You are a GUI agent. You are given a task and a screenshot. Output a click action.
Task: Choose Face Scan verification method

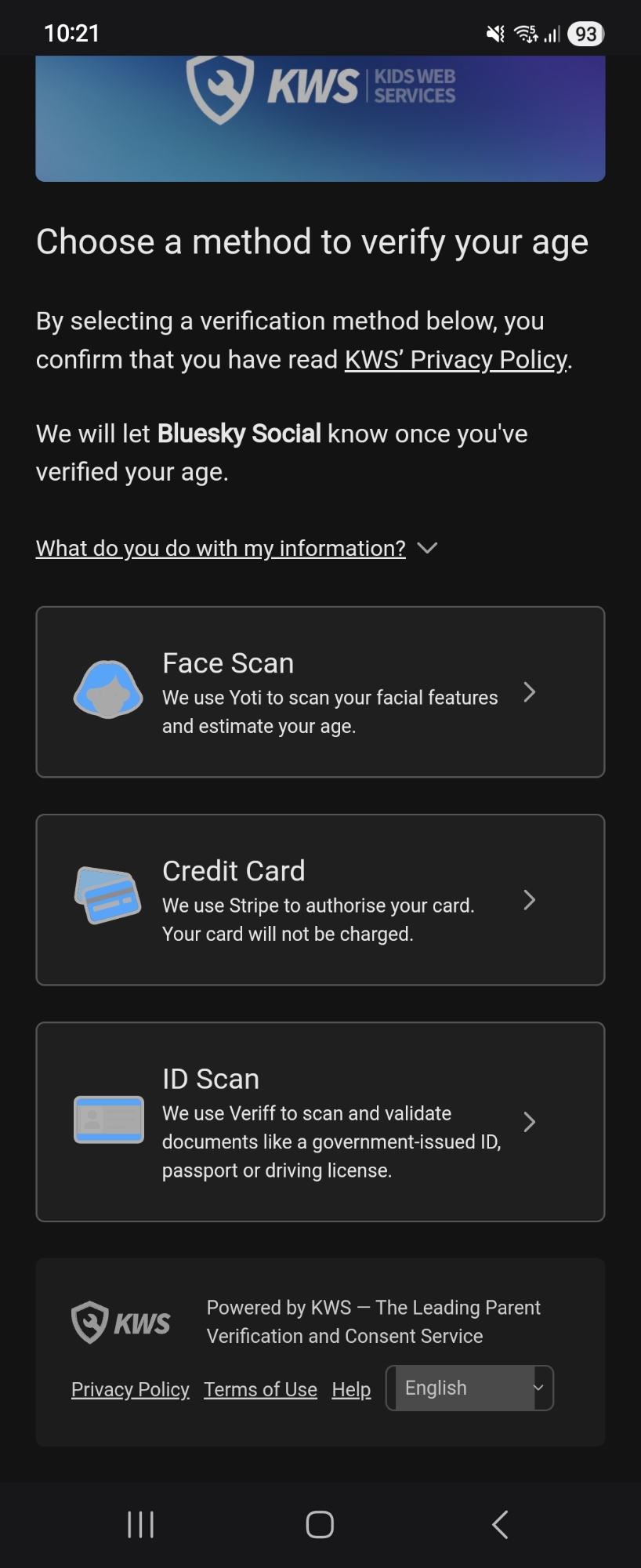320,692
